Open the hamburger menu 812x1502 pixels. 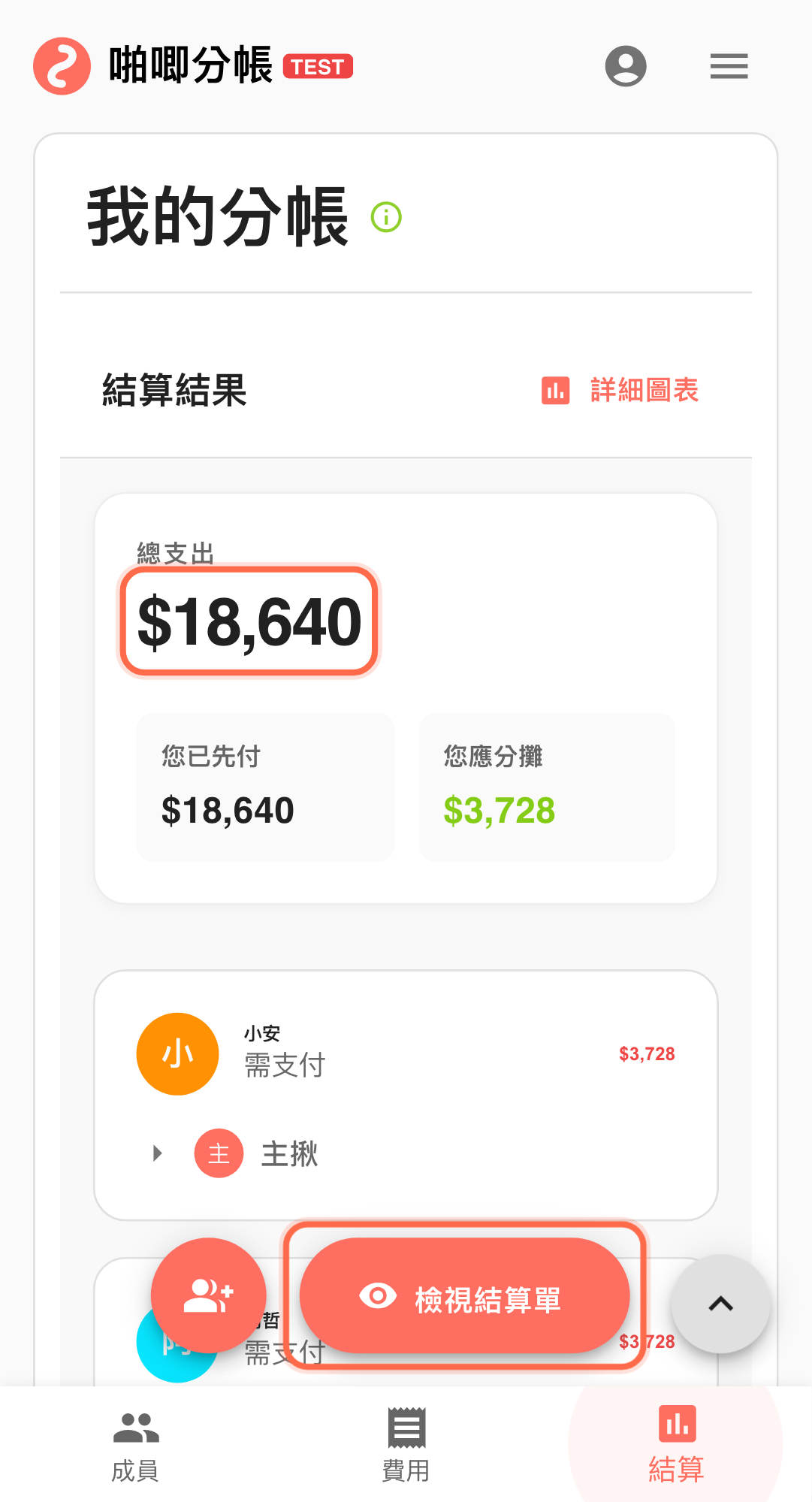pos(729,66)
